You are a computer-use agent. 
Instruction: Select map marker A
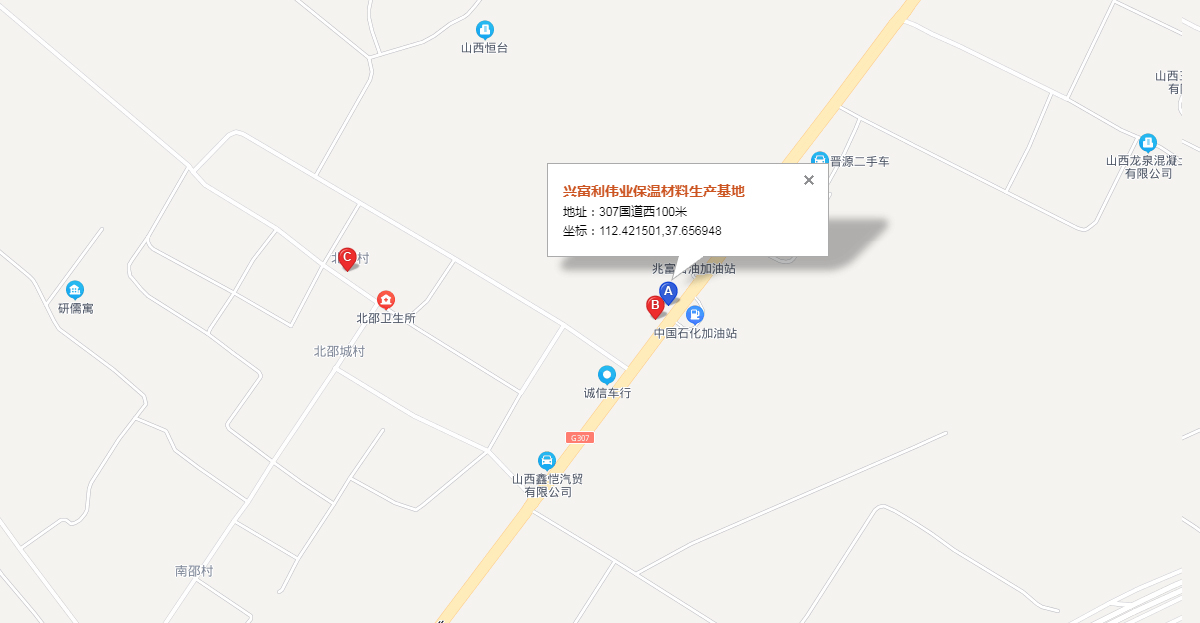(x=668, y=291)
